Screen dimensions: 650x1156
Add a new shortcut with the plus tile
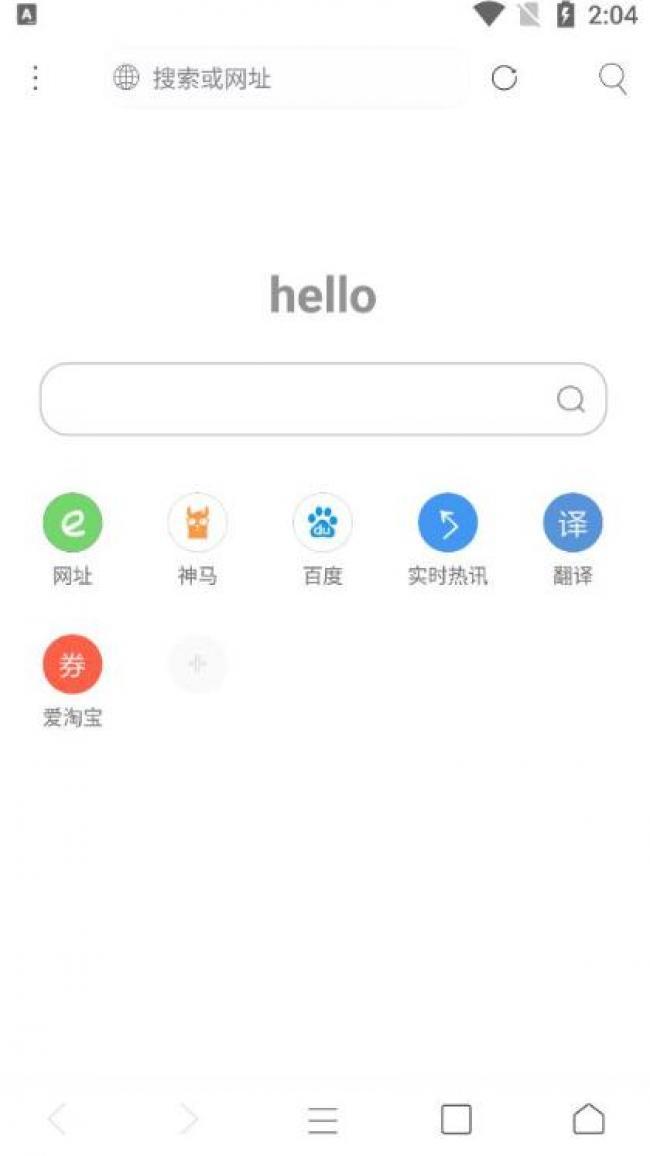click(x=198, y=664)
